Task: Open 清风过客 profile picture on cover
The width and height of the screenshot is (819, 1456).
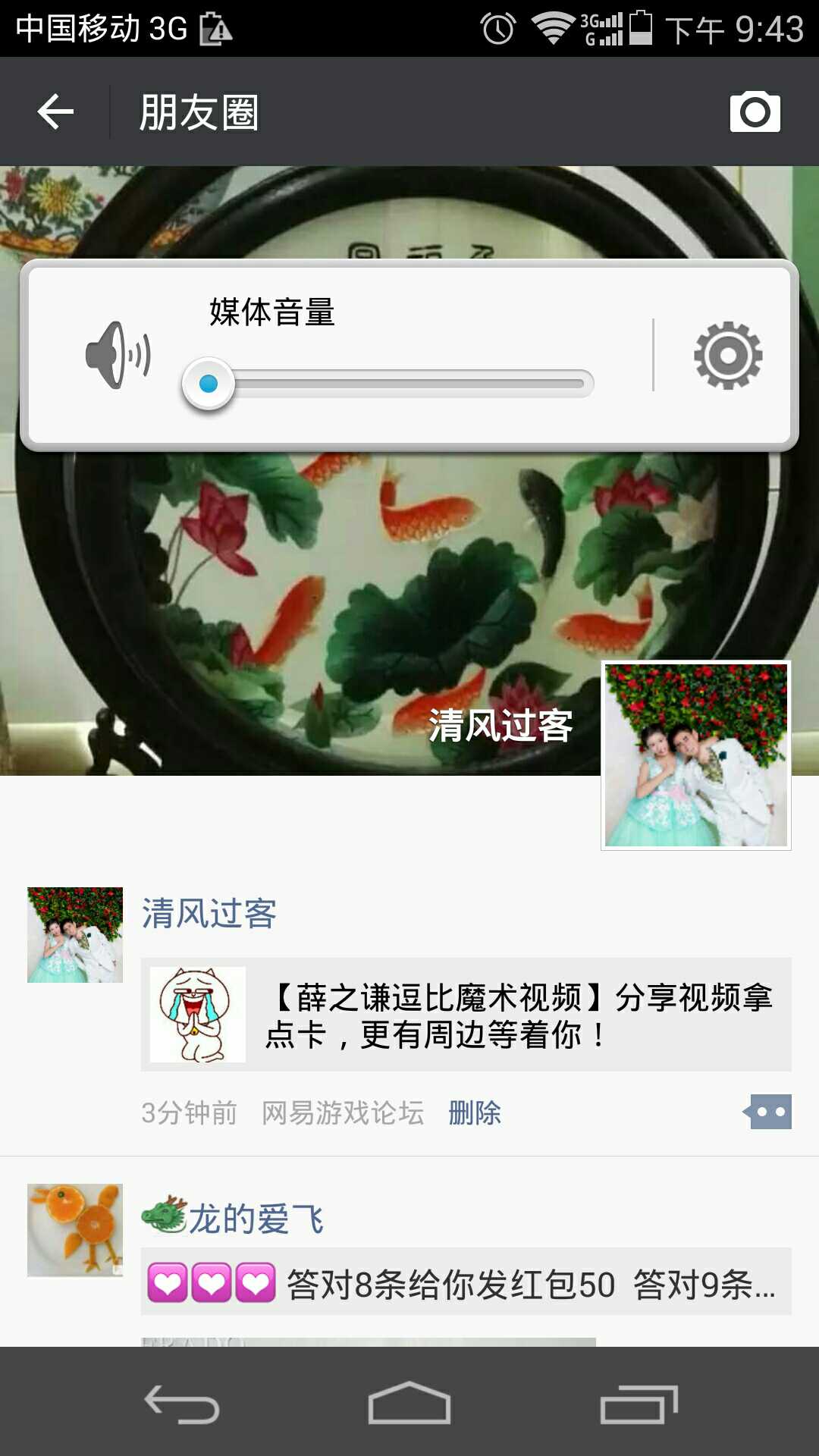Action: coord(695,755)
